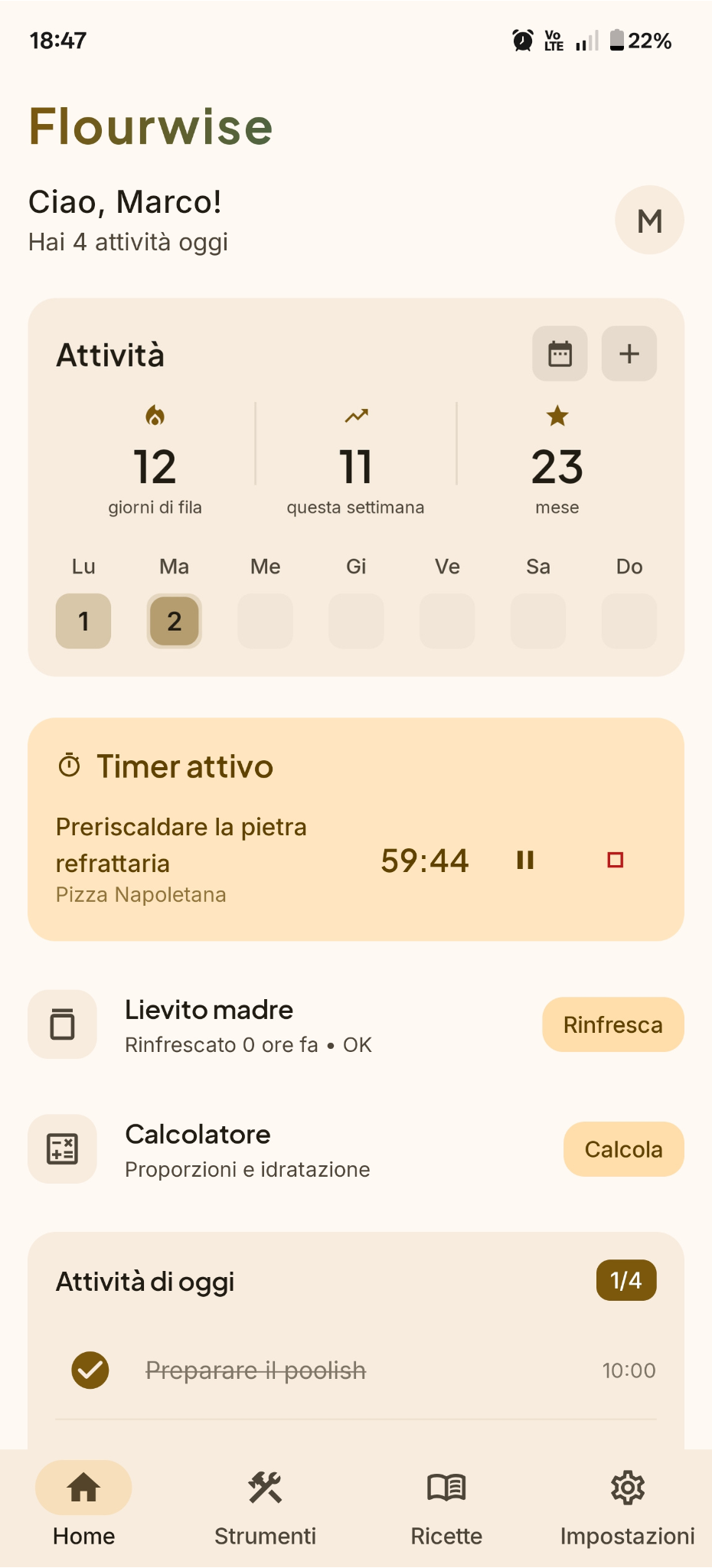
Task: Tap the profile avatar with M initial
Action: (x=649, y=220)
